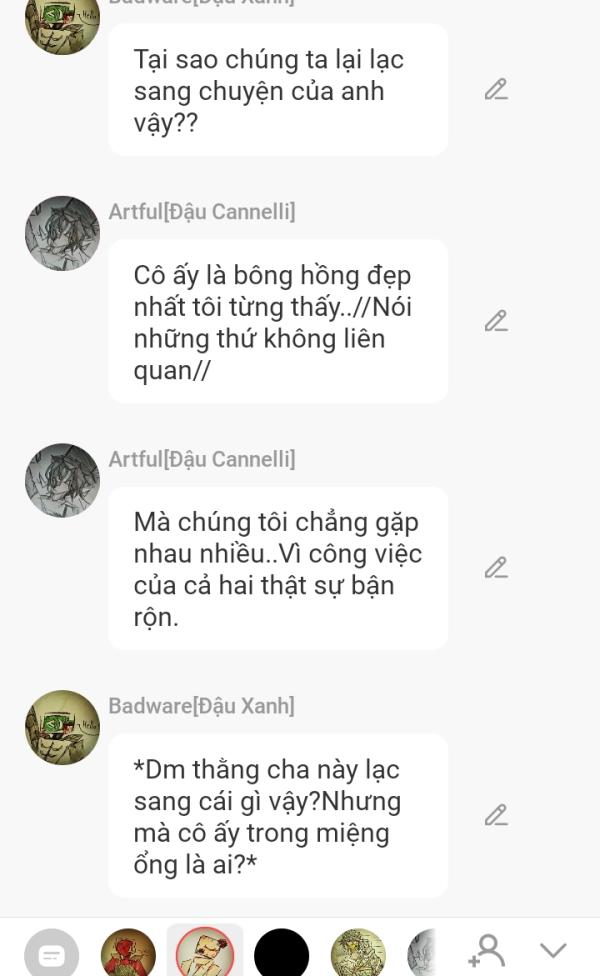Pick the solid black character avatar
The height and width of the screenshot is (976, 600).
(x=281, y=954)
